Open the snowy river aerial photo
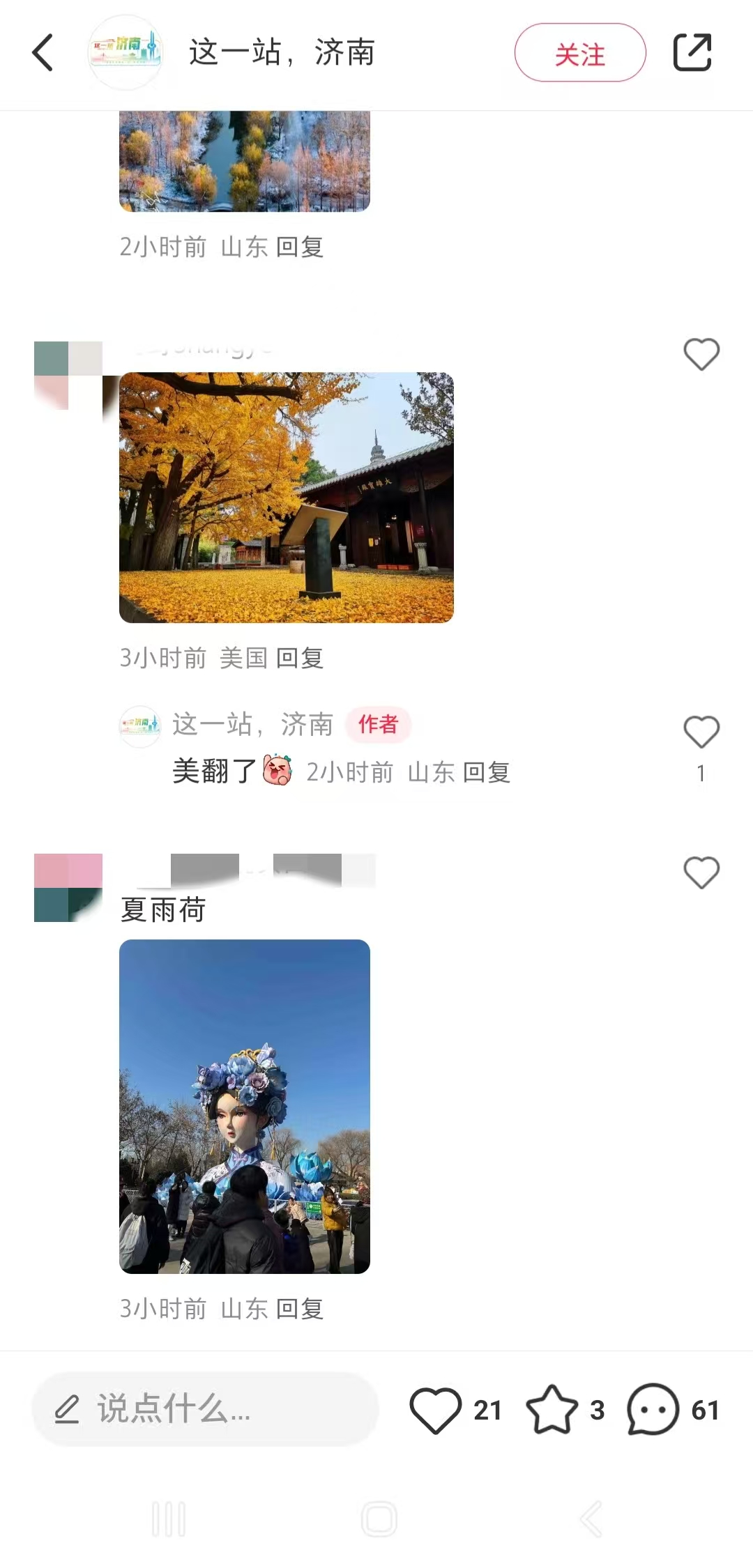This screenshot has height=1568, width=753. [x=244, y=162]
